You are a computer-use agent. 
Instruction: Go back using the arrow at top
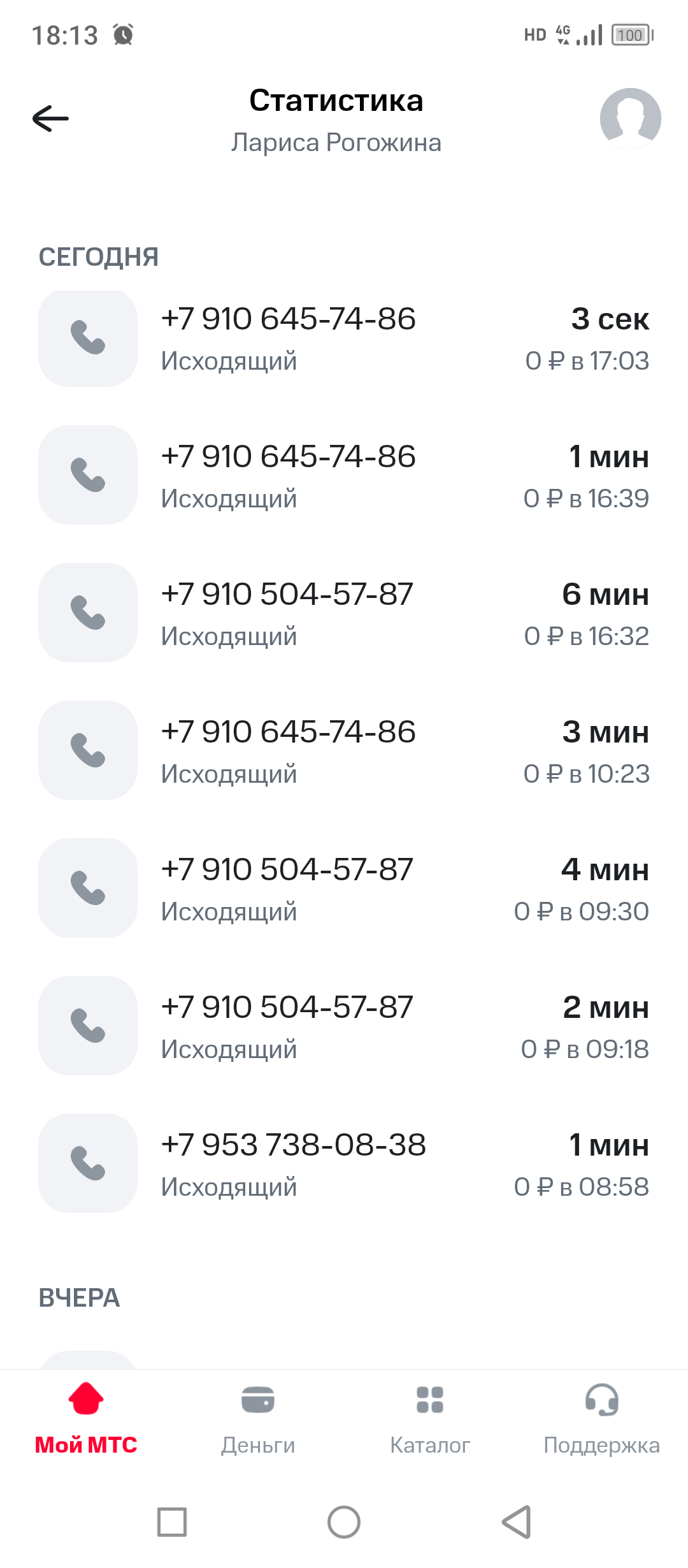pos(51,119)
